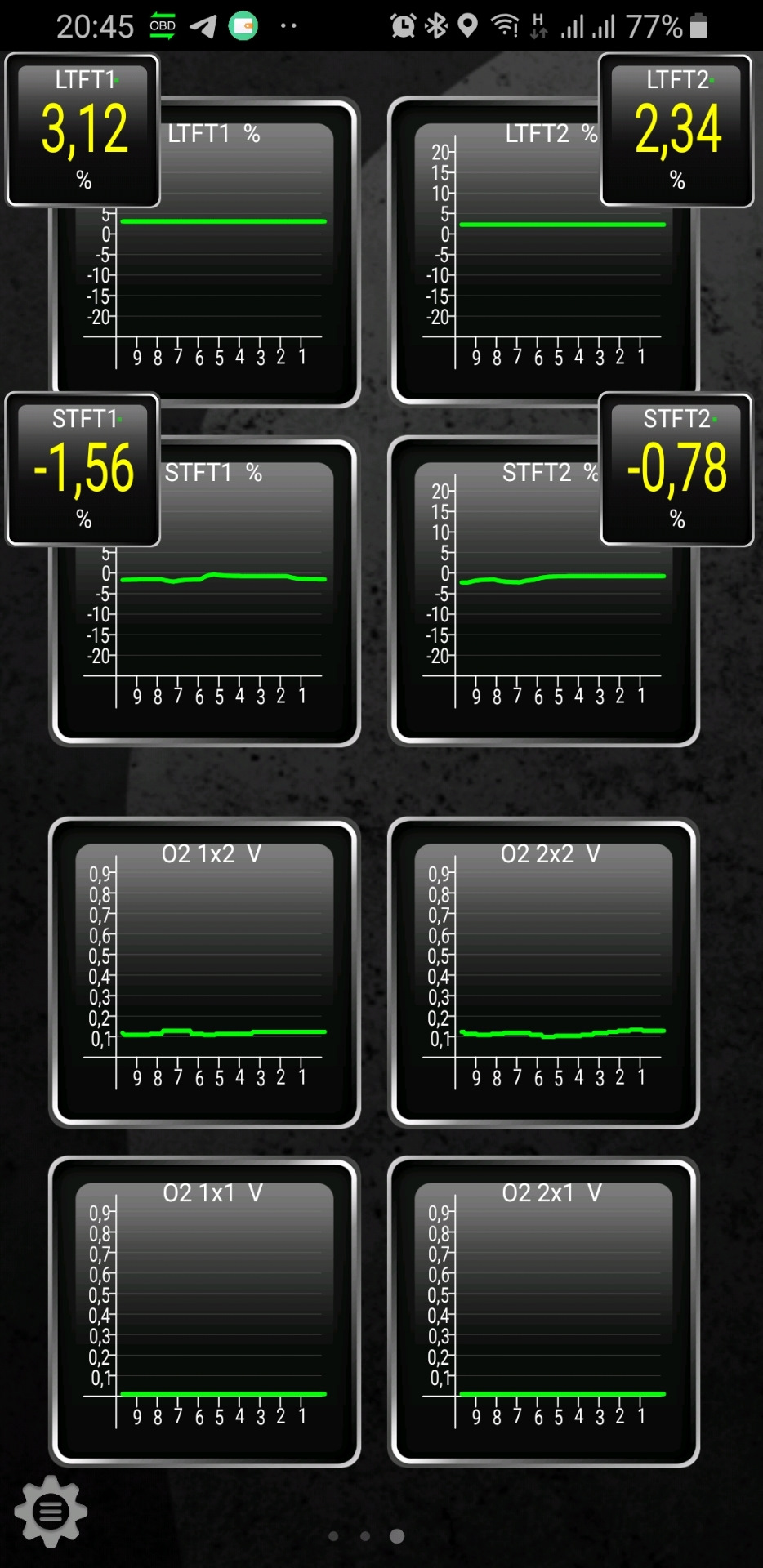Open the gear settings menu
The height and width of the screenshot is (1568, 763).
click(x=51, y=1512)
